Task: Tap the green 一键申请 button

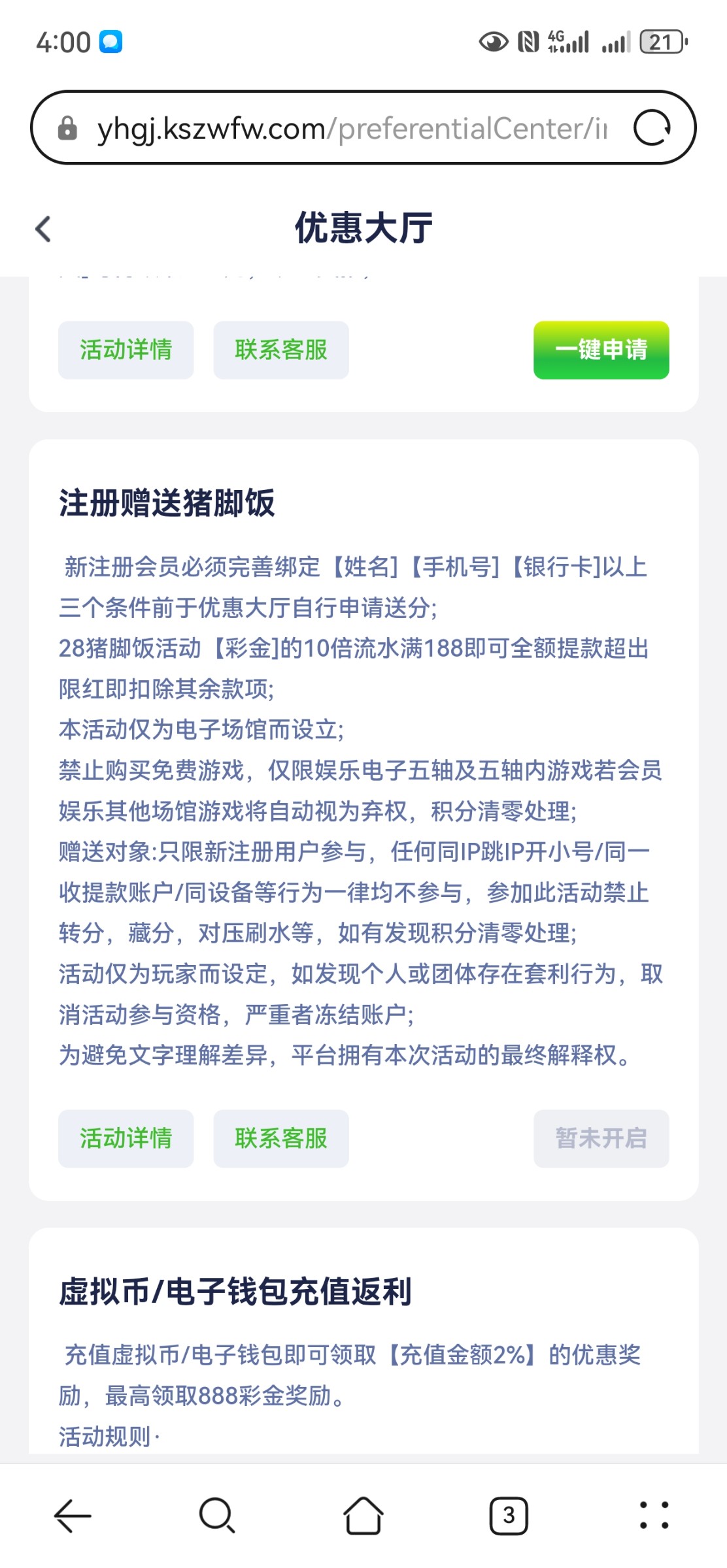Action: 600,350
